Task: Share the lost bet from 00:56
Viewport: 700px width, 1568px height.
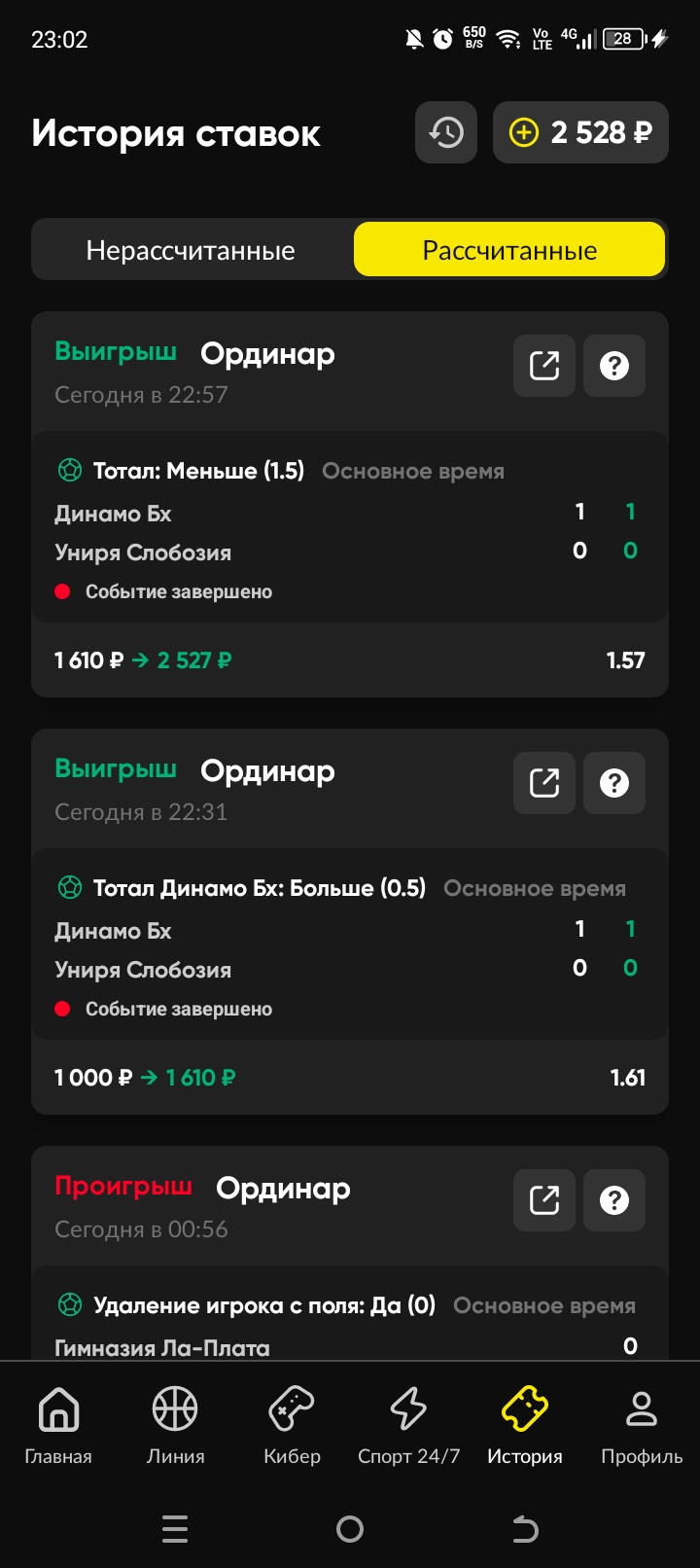Action: (x=544, y=1200)
